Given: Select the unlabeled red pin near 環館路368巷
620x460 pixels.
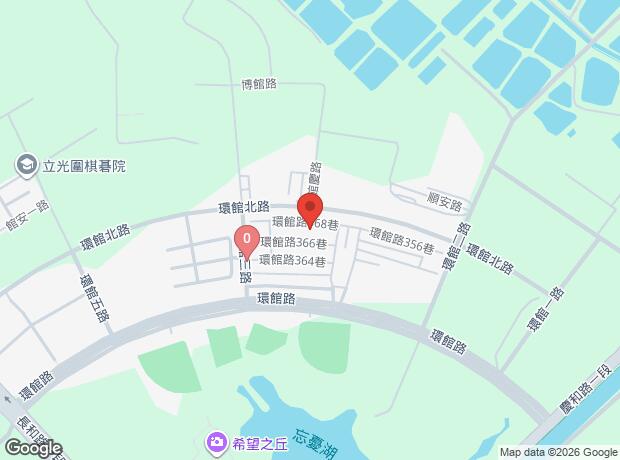Looking at the screenshot, I should [x=310, y=209].
